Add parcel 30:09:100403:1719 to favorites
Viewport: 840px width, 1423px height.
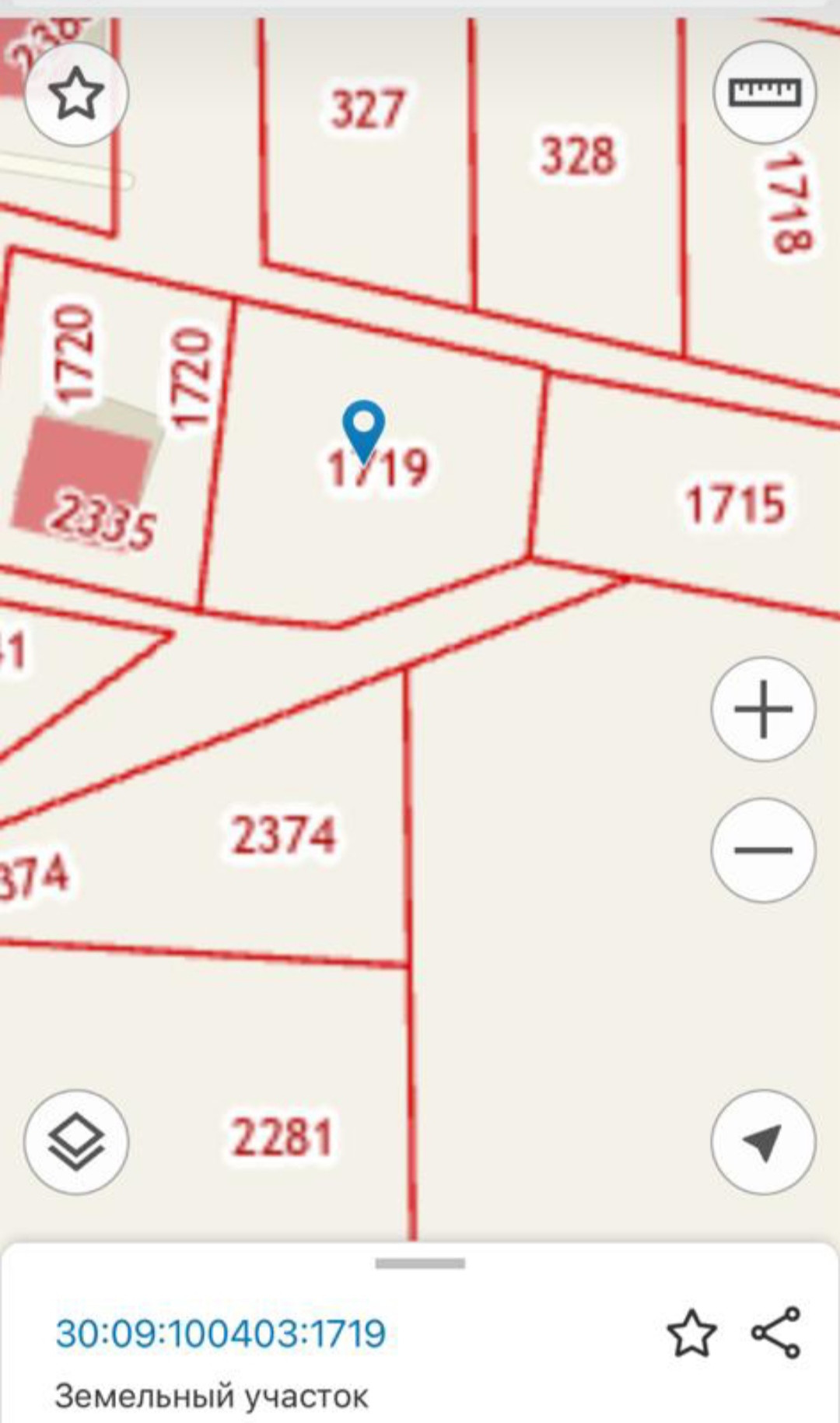(691, 1333)
